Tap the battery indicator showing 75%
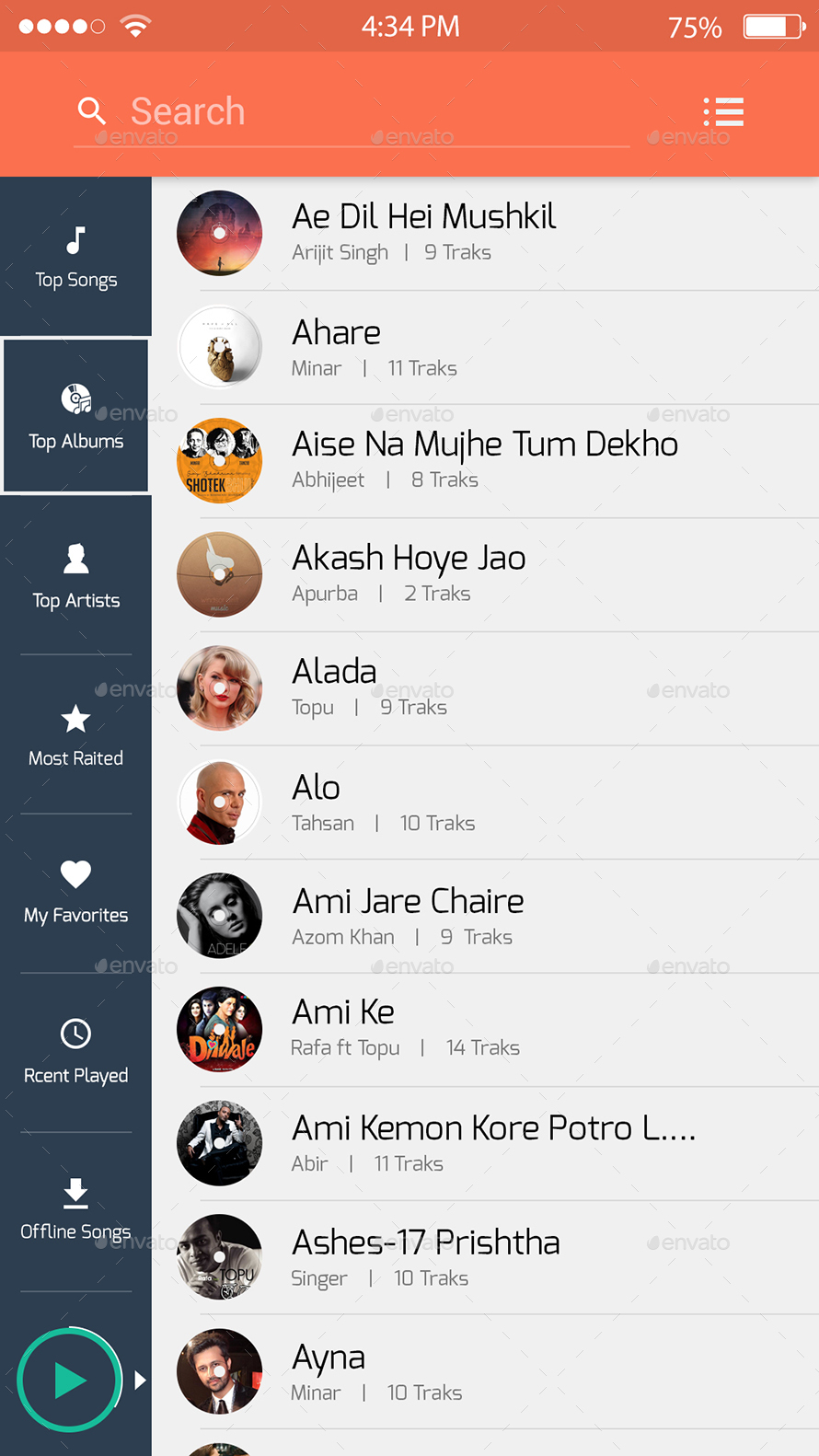This screenshot has width=819, height=1456. (x=771, y=26)
